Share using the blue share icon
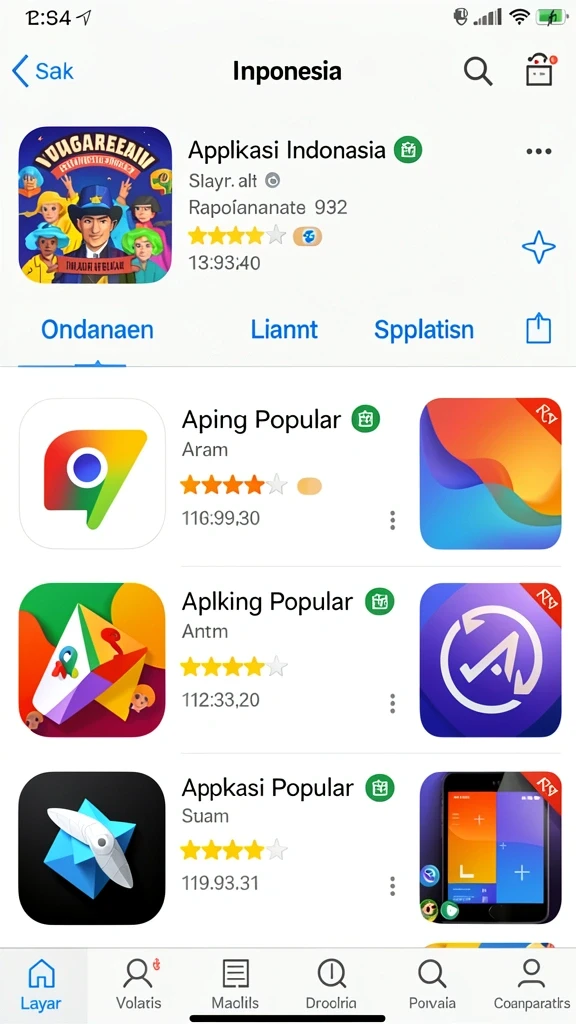 coord(539,328)
